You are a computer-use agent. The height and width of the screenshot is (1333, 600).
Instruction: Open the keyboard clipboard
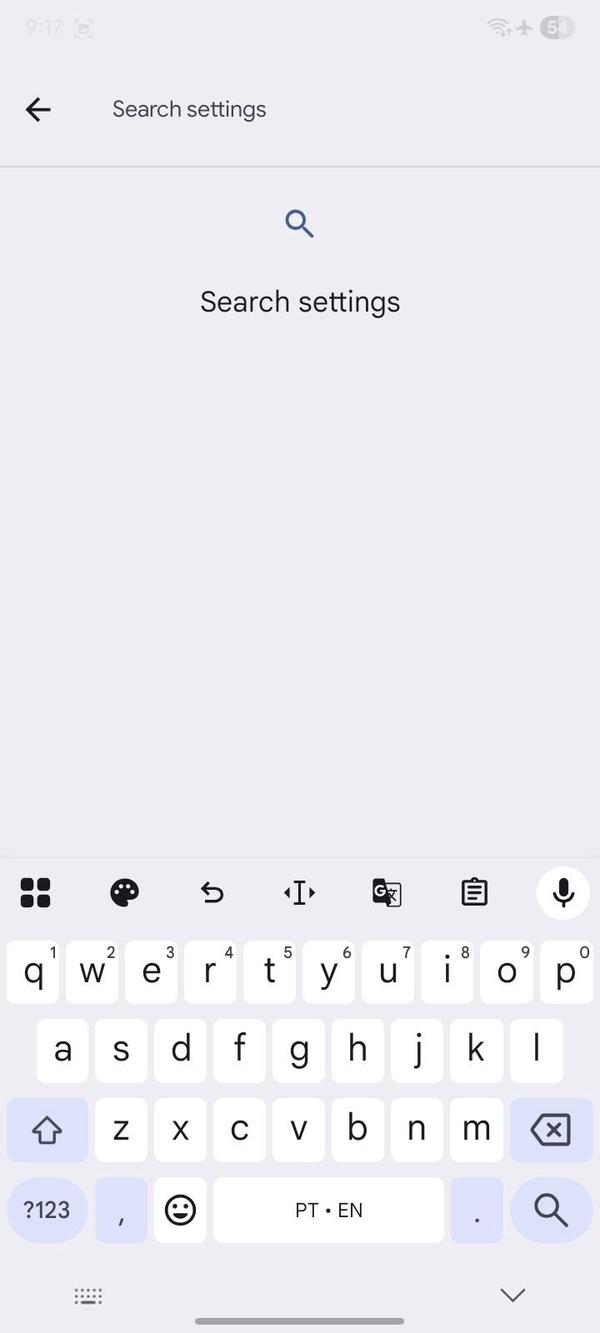(474, 892)
